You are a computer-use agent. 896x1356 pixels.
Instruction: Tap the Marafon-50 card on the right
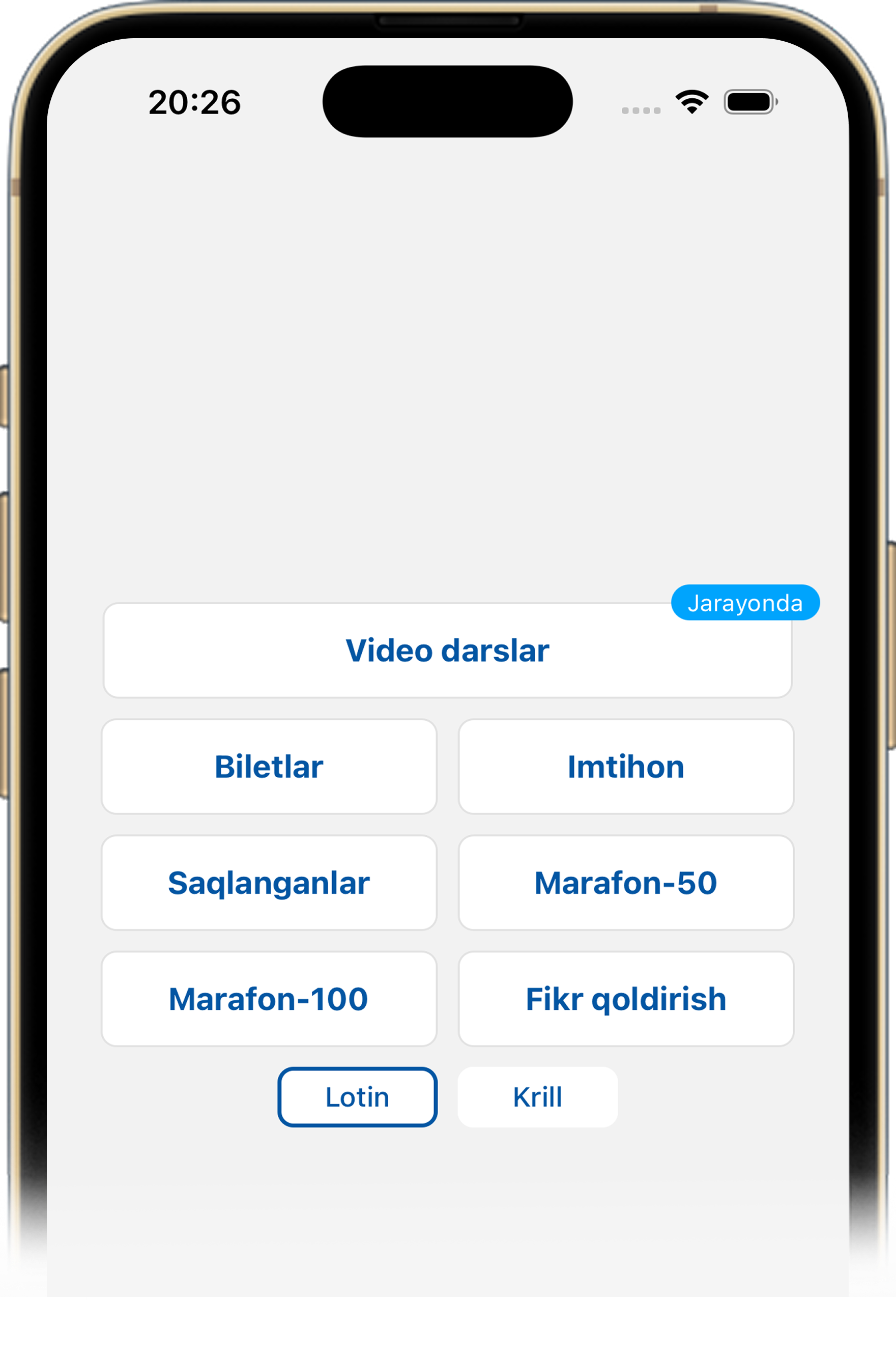pyautogui.click(x=625, y=883)
